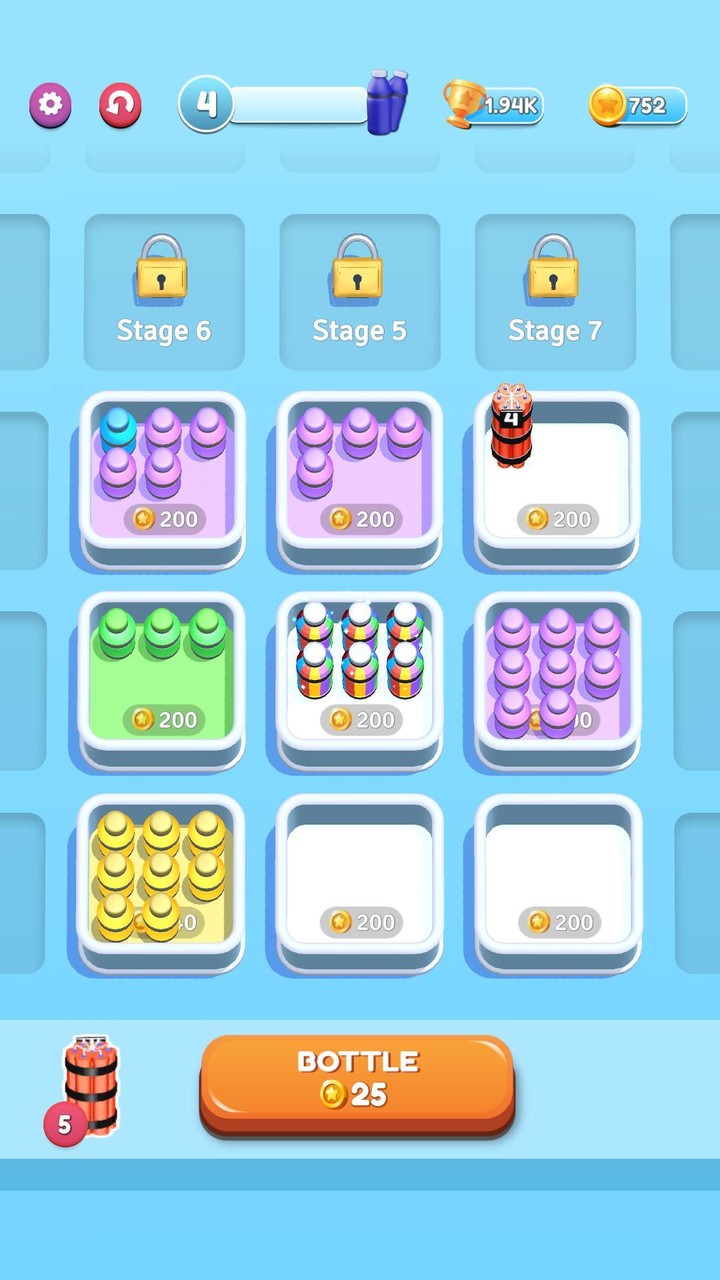This screenshot has height=1280, width=720.
Task: Tap the red undo arrow icon
Action: 119,106
